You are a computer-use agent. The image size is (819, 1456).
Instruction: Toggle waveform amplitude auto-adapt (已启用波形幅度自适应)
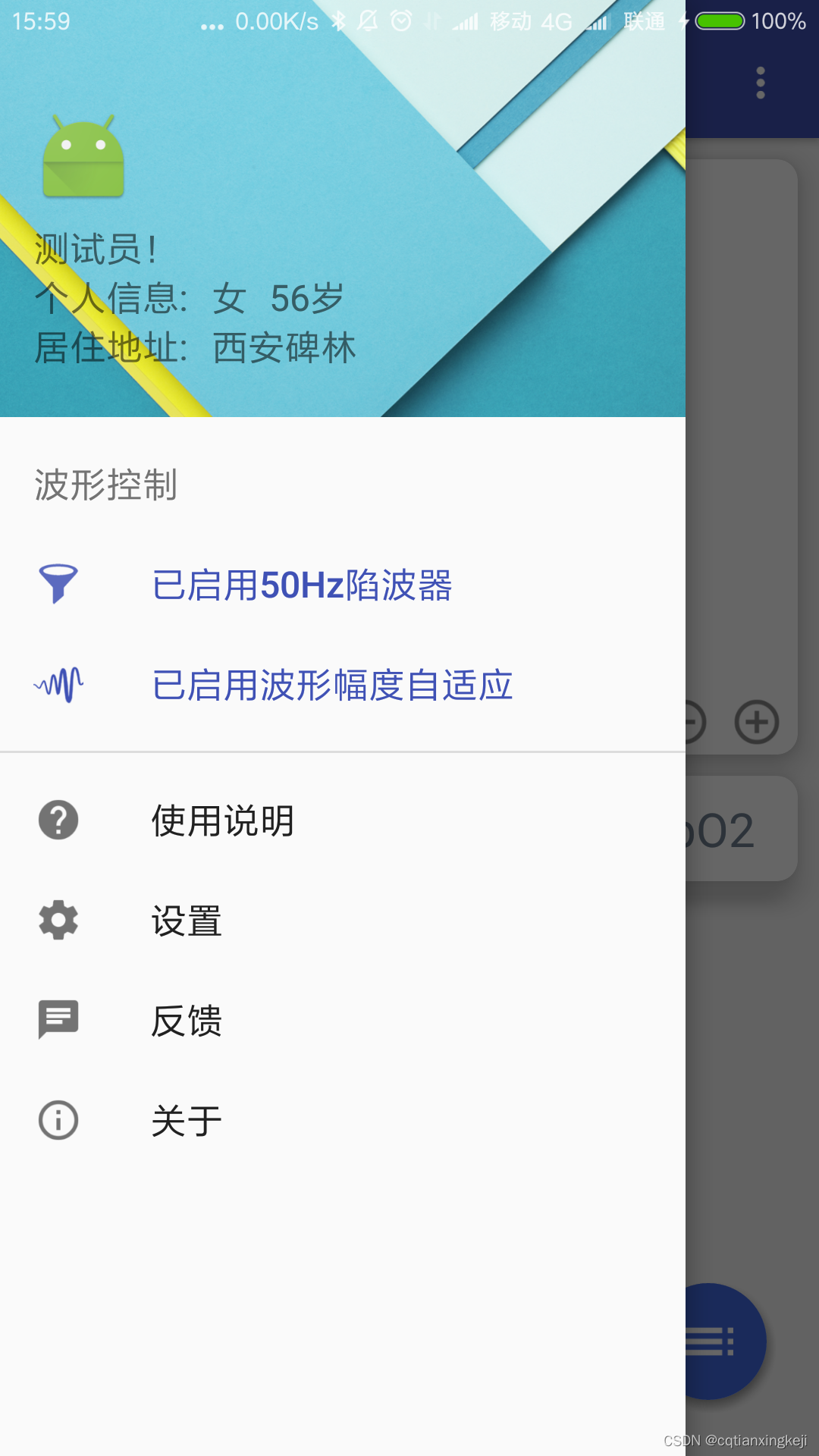coord(343,686)
